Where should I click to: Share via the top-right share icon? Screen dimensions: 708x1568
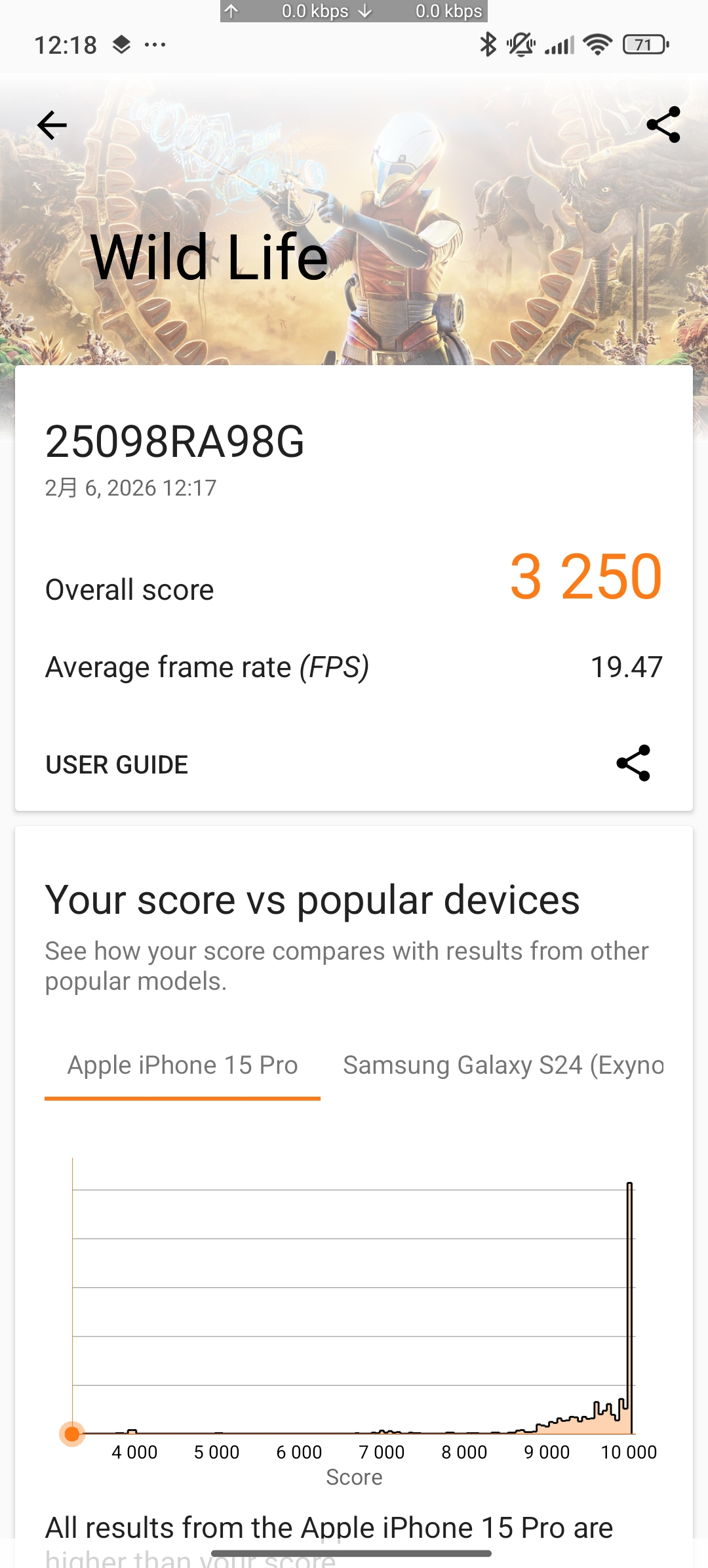coord(663,125)
